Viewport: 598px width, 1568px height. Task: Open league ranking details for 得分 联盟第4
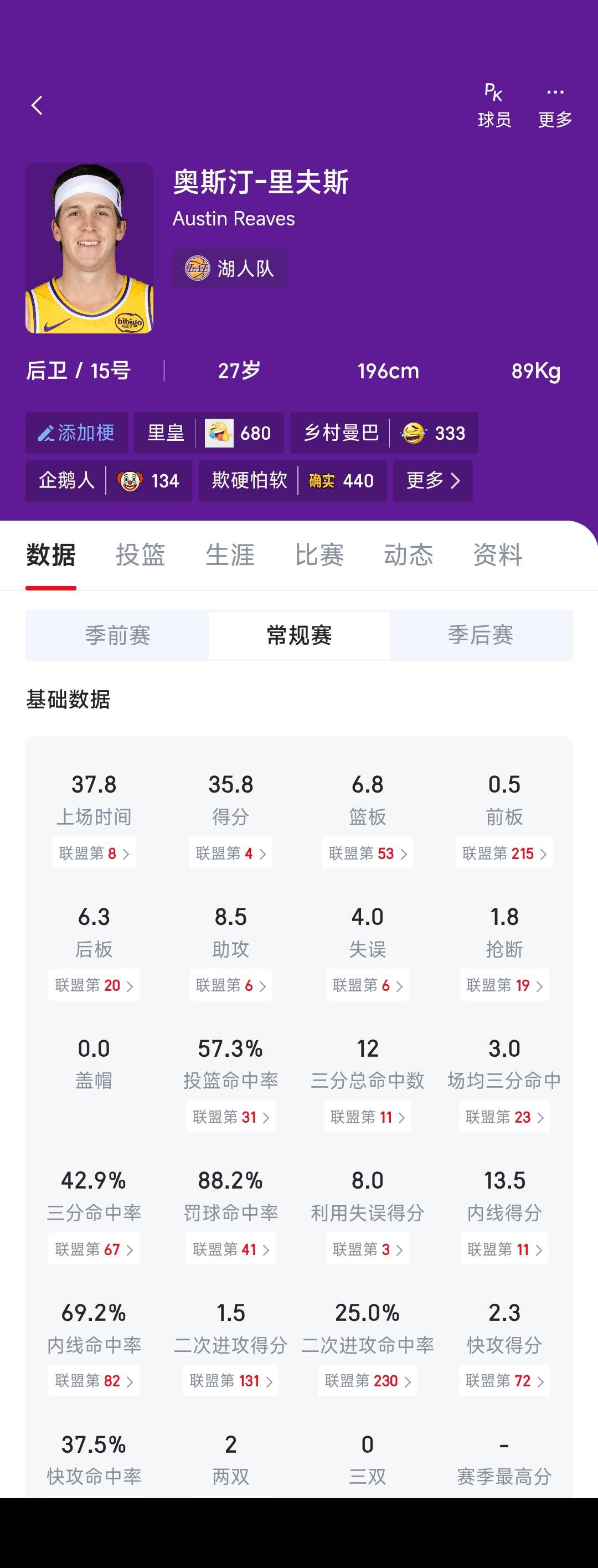pyautogui.click(x=230, y=853)
